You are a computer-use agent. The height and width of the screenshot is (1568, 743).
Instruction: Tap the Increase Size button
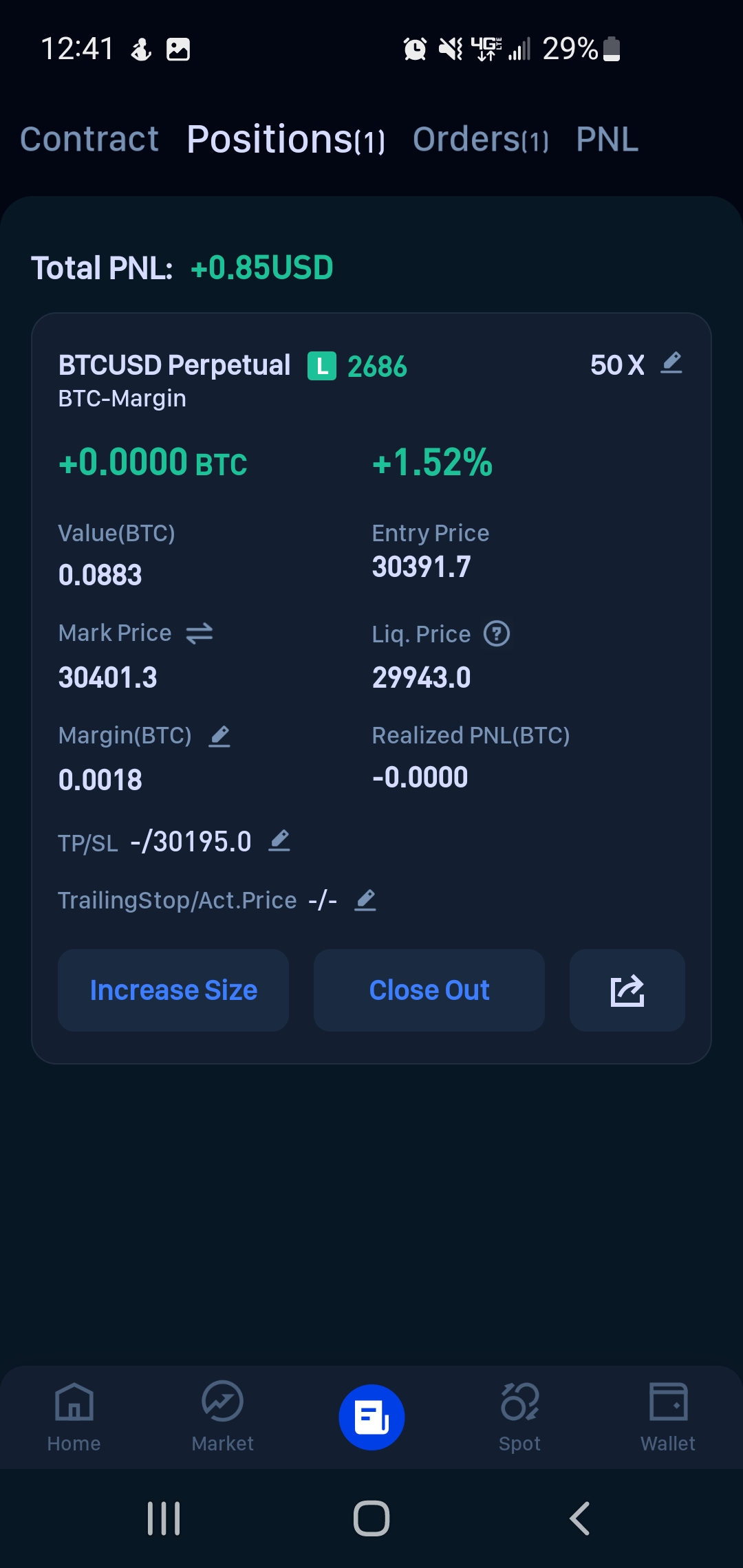[x=173, y=990]
